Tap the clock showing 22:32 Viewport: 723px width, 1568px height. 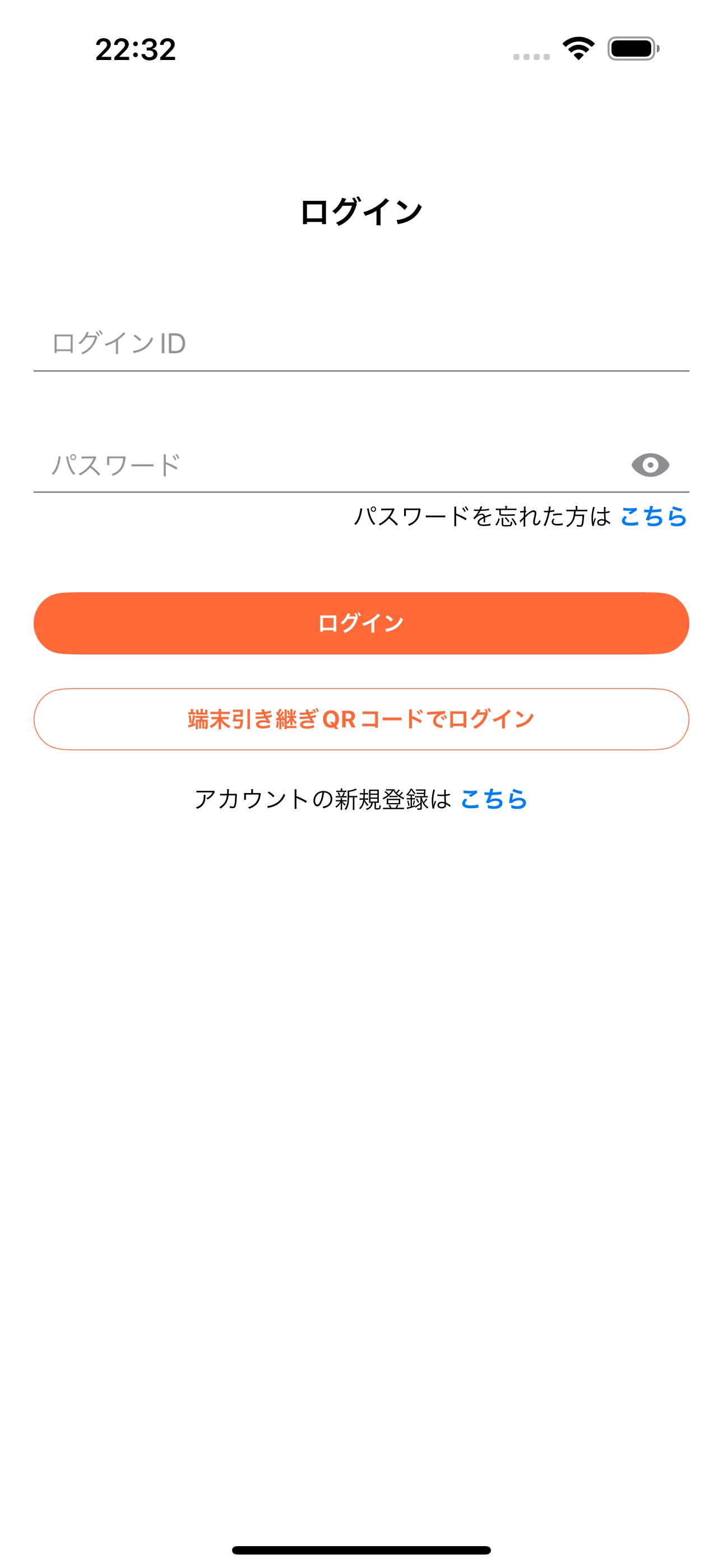[x=135, y=51]
